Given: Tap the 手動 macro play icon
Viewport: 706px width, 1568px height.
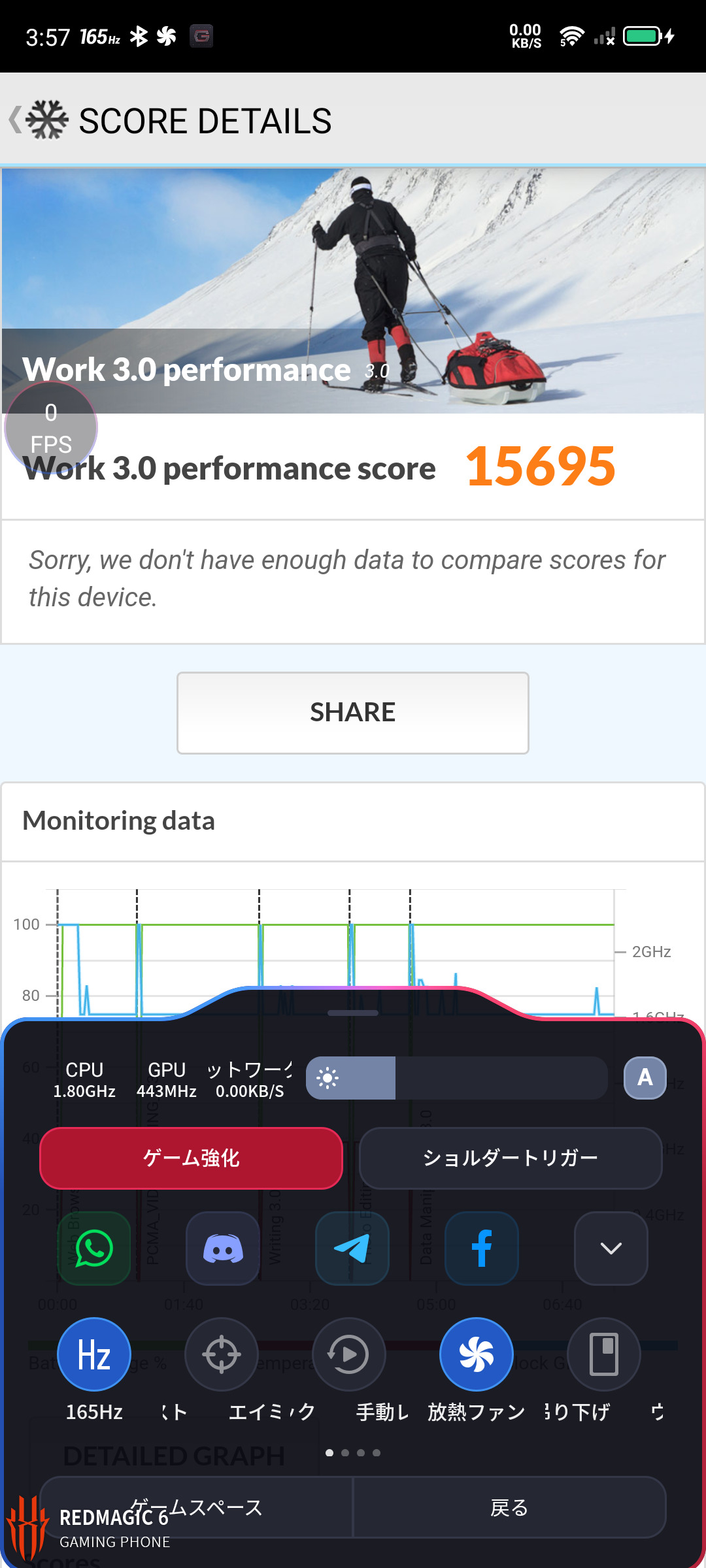Looking at the screenshot, I should 348,1354.
